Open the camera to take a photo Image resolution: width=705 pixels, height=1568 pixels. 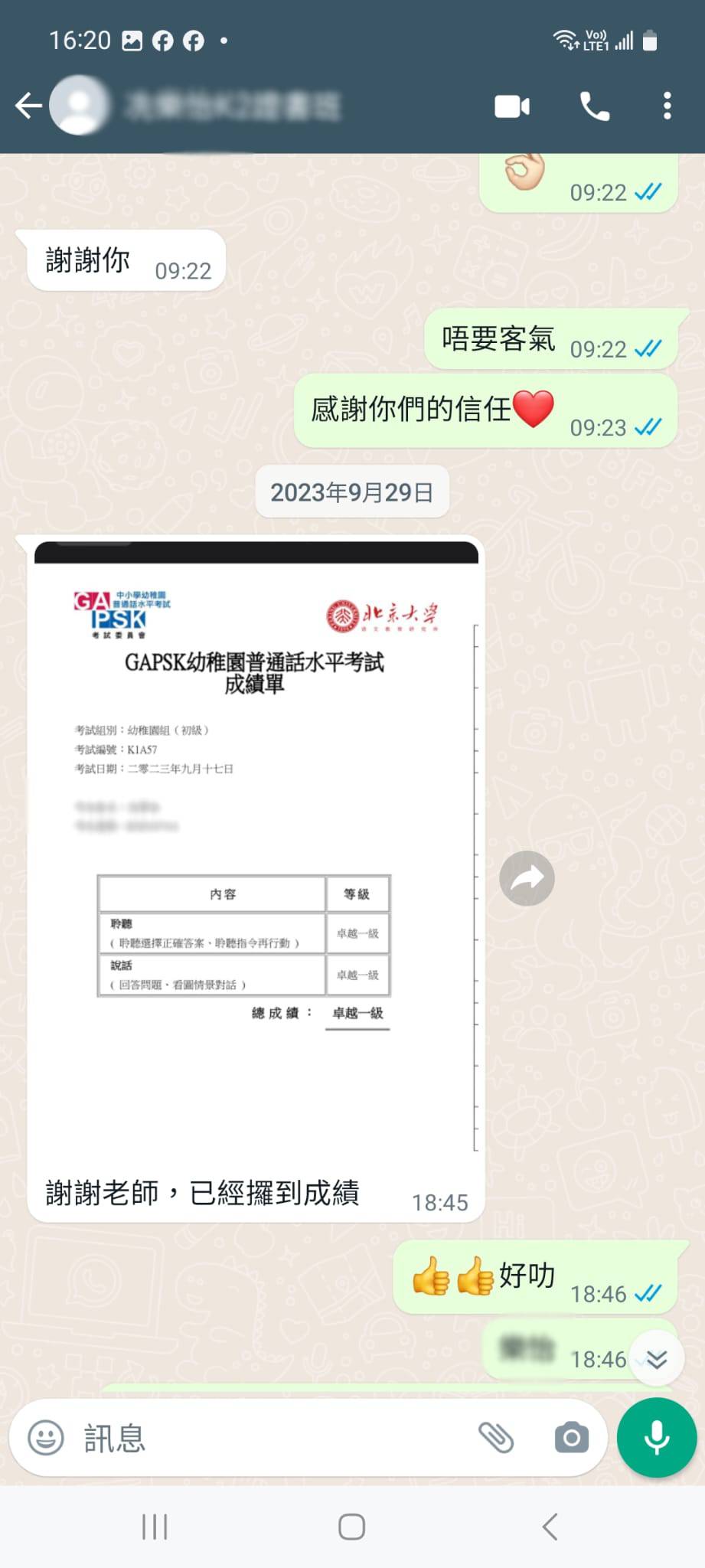tap(571, 1438)
